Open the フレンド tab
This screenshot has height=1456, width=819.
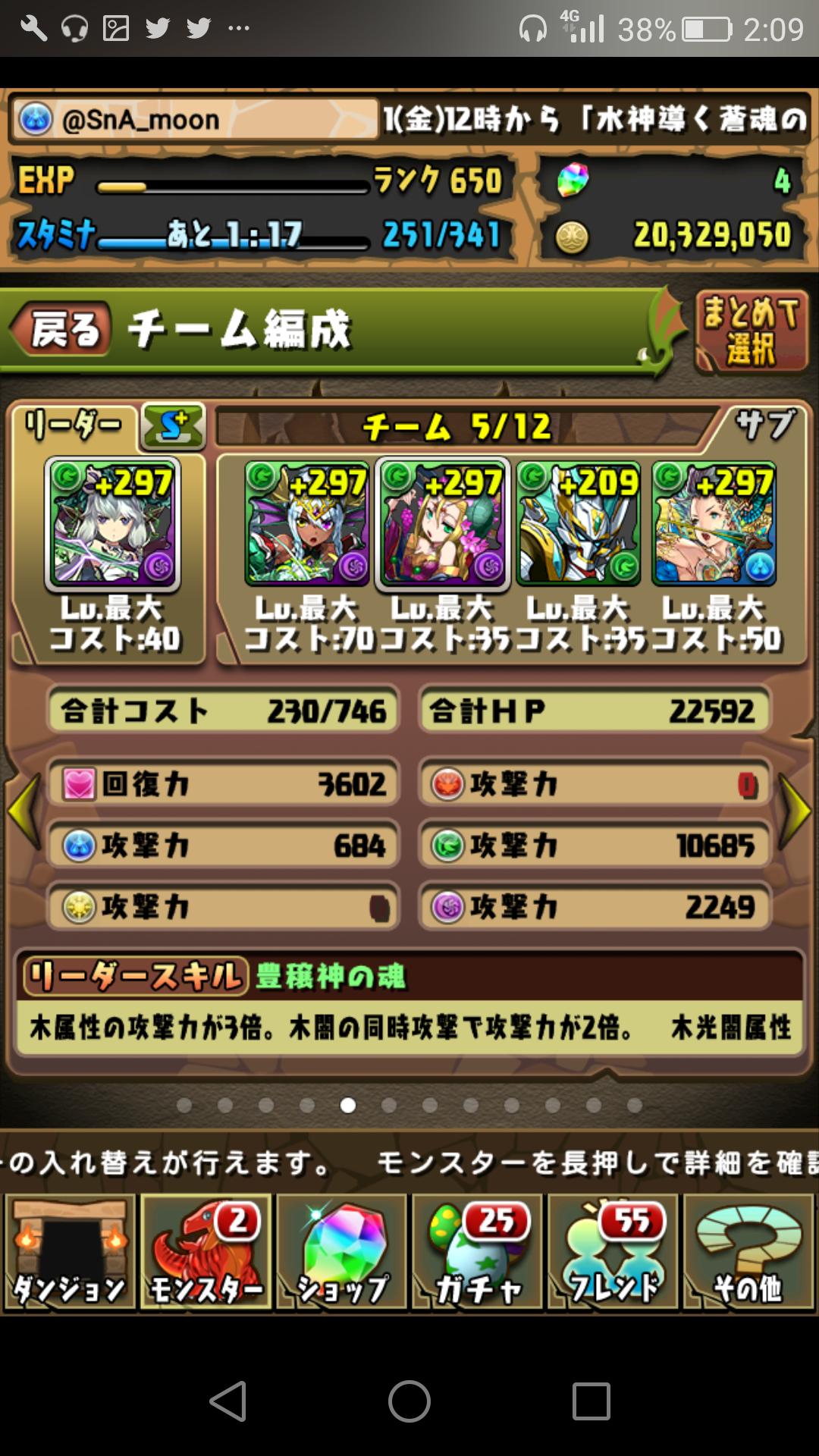(613, 1252)
